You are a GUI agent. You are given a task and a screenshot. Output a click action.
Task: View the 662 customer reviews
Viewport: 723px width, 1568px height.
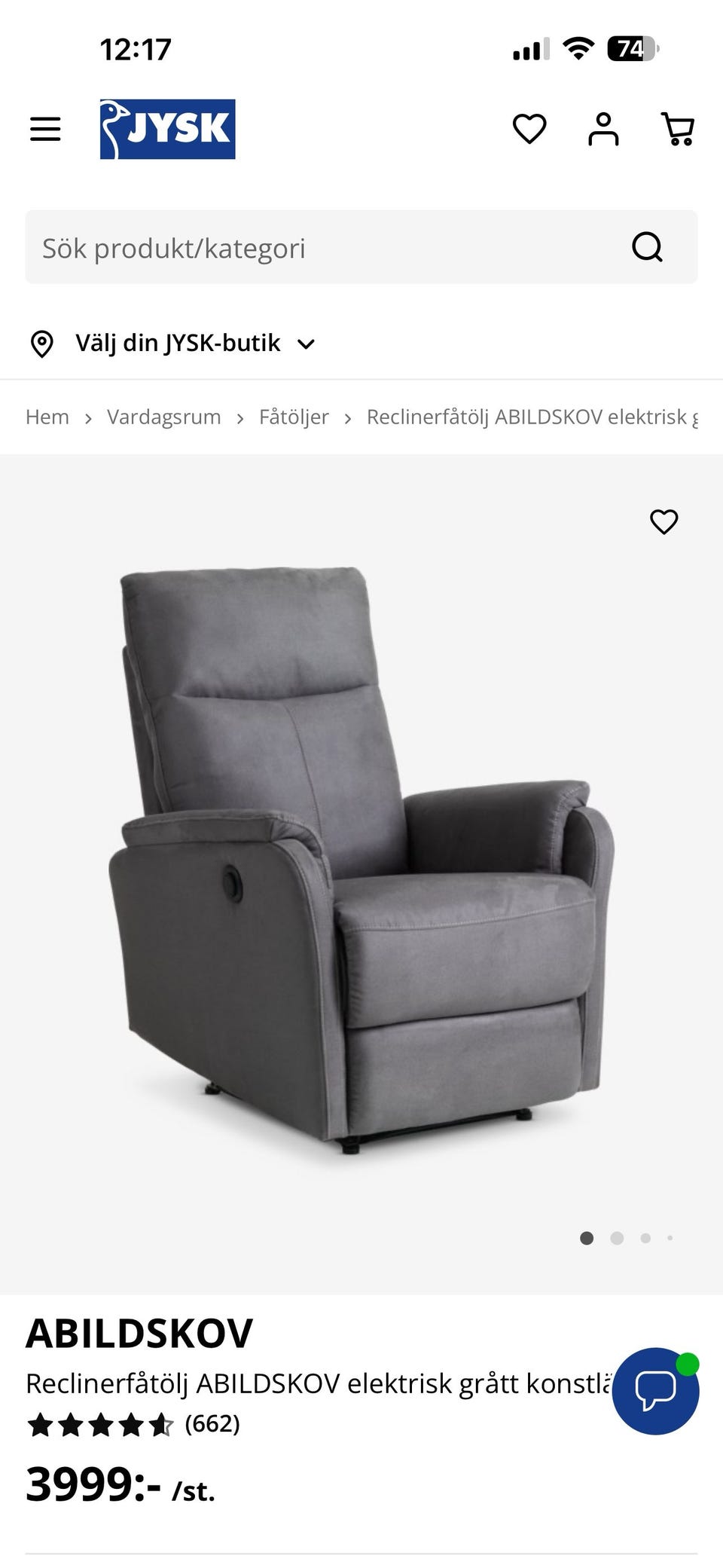212,1423
